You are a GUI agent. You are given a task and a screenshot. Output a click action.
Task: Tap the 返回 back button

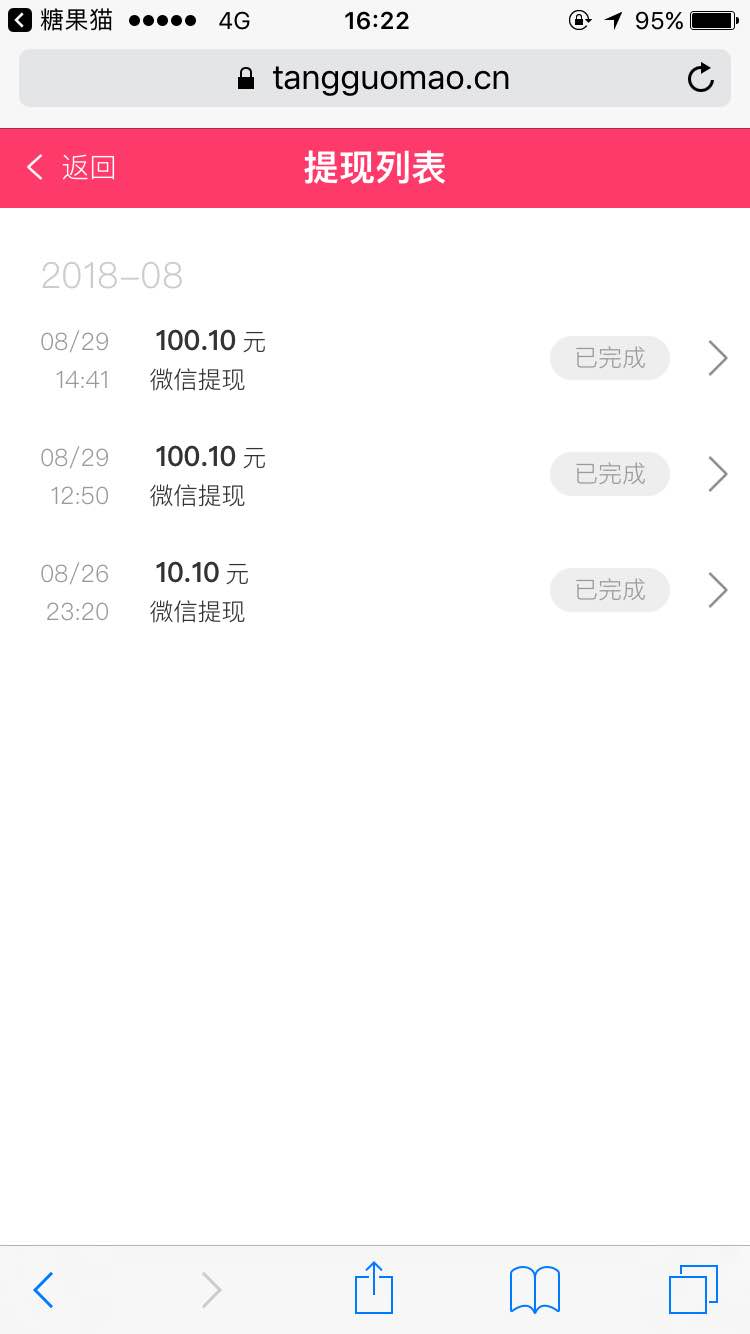tap(70, 167)
